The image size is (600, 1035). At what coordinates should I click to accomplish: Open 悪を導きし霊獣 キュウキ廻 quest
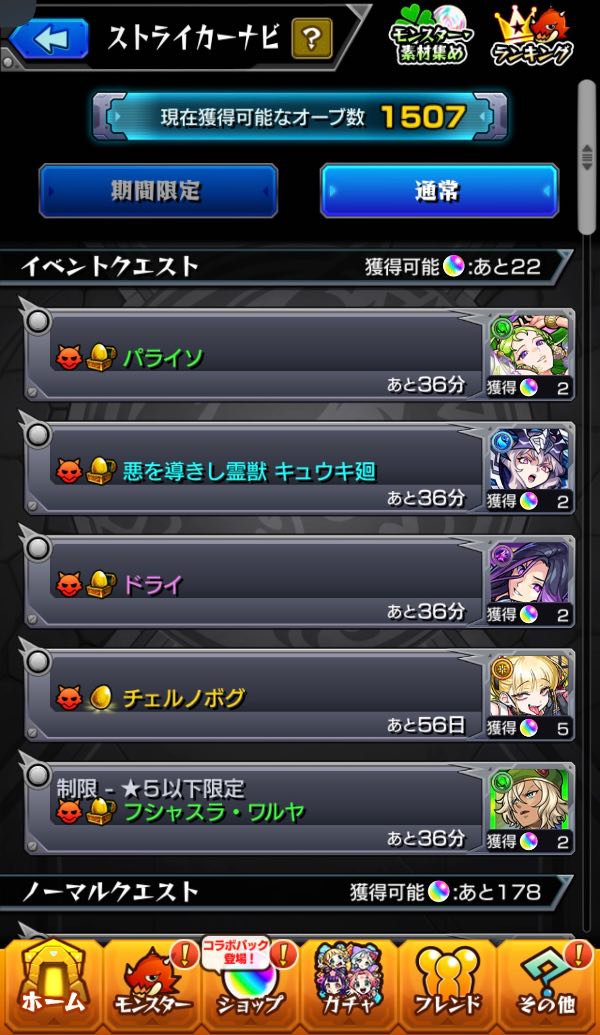point(260,470)
